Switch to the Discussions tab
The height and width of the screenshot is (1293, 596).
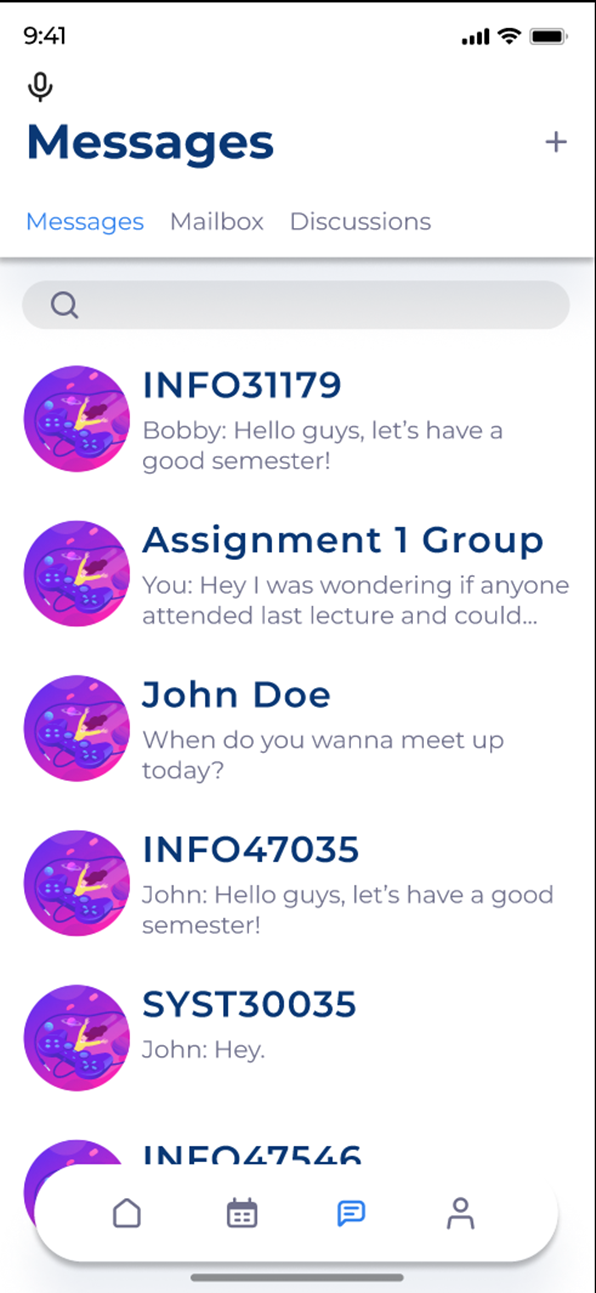[360, 221]
